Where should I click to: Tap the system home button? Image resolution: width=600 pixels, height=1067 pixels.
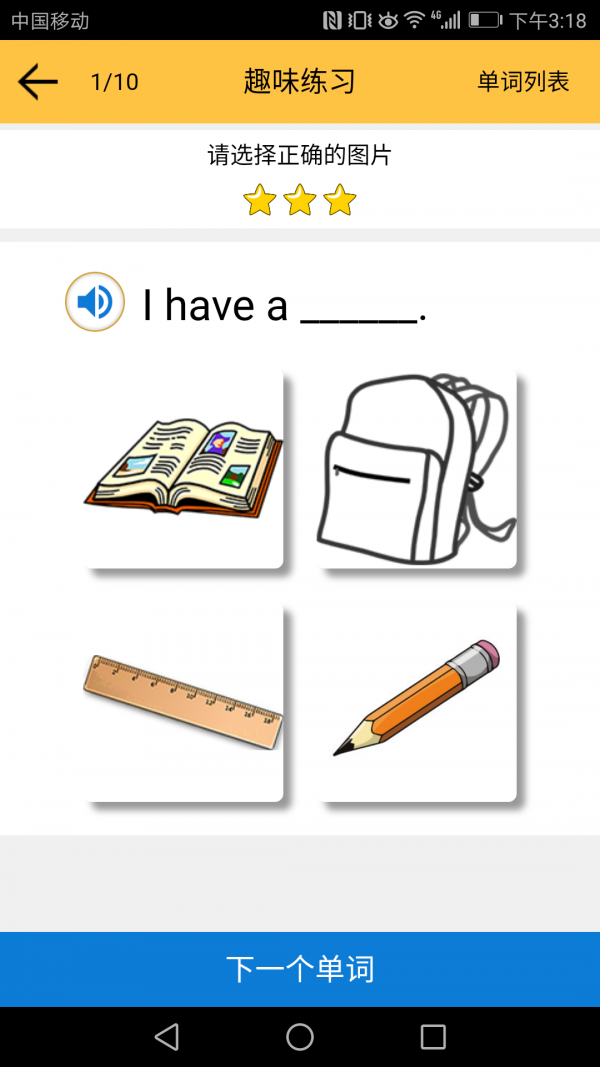click(300, 1037)
